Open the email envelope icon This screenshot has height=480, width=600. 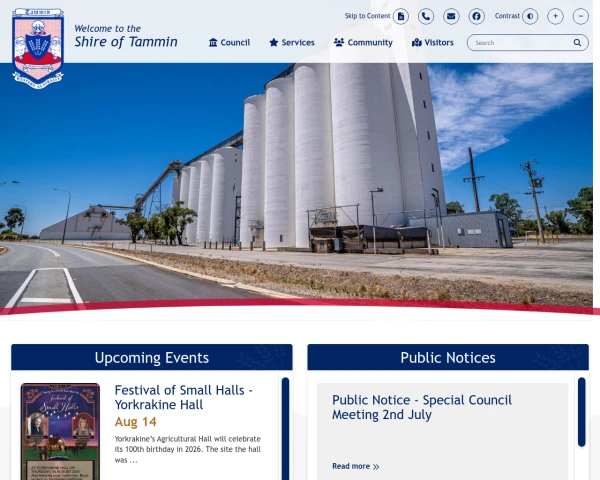(x=451, y=16)
